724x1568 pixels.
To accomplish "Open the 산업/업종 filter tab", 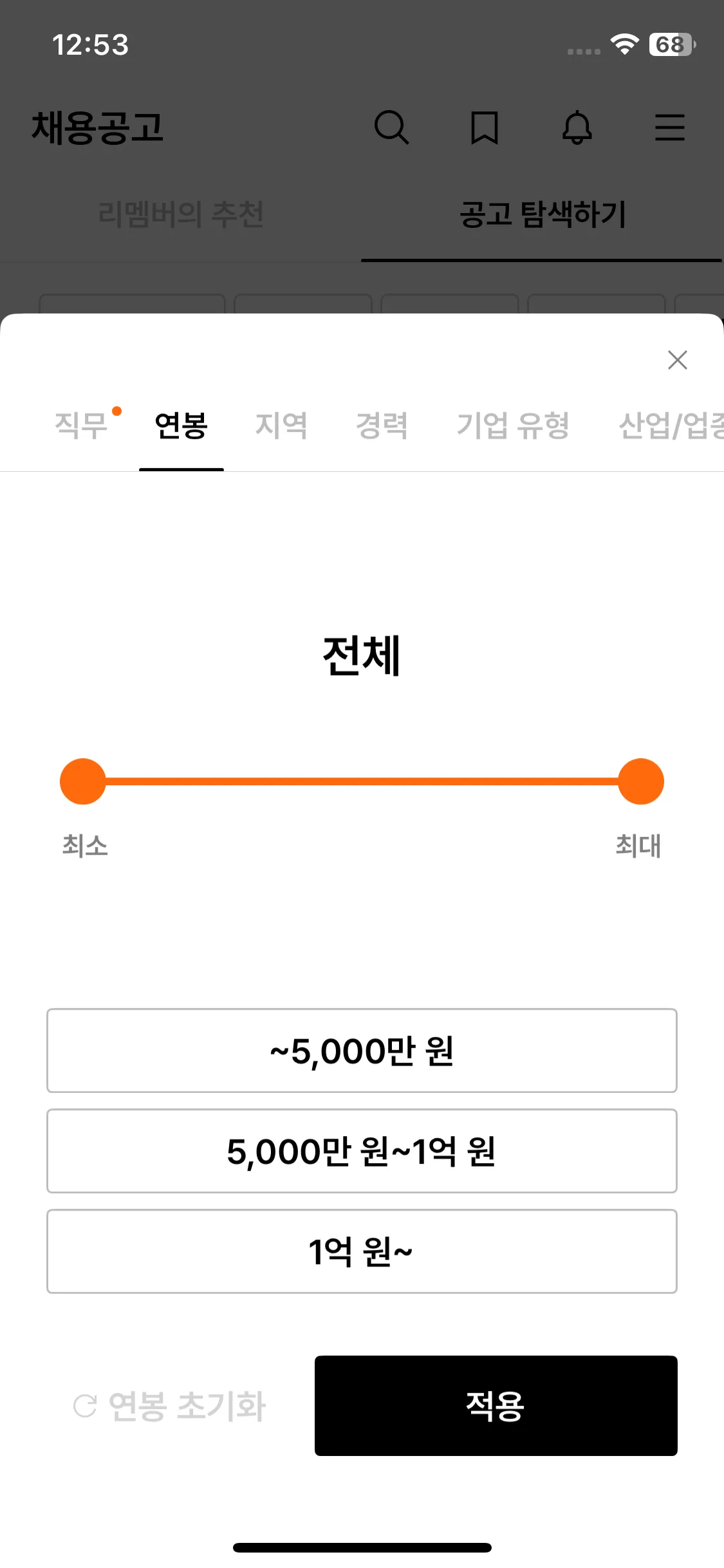I will pyautogui.click(x=669, y=425).
